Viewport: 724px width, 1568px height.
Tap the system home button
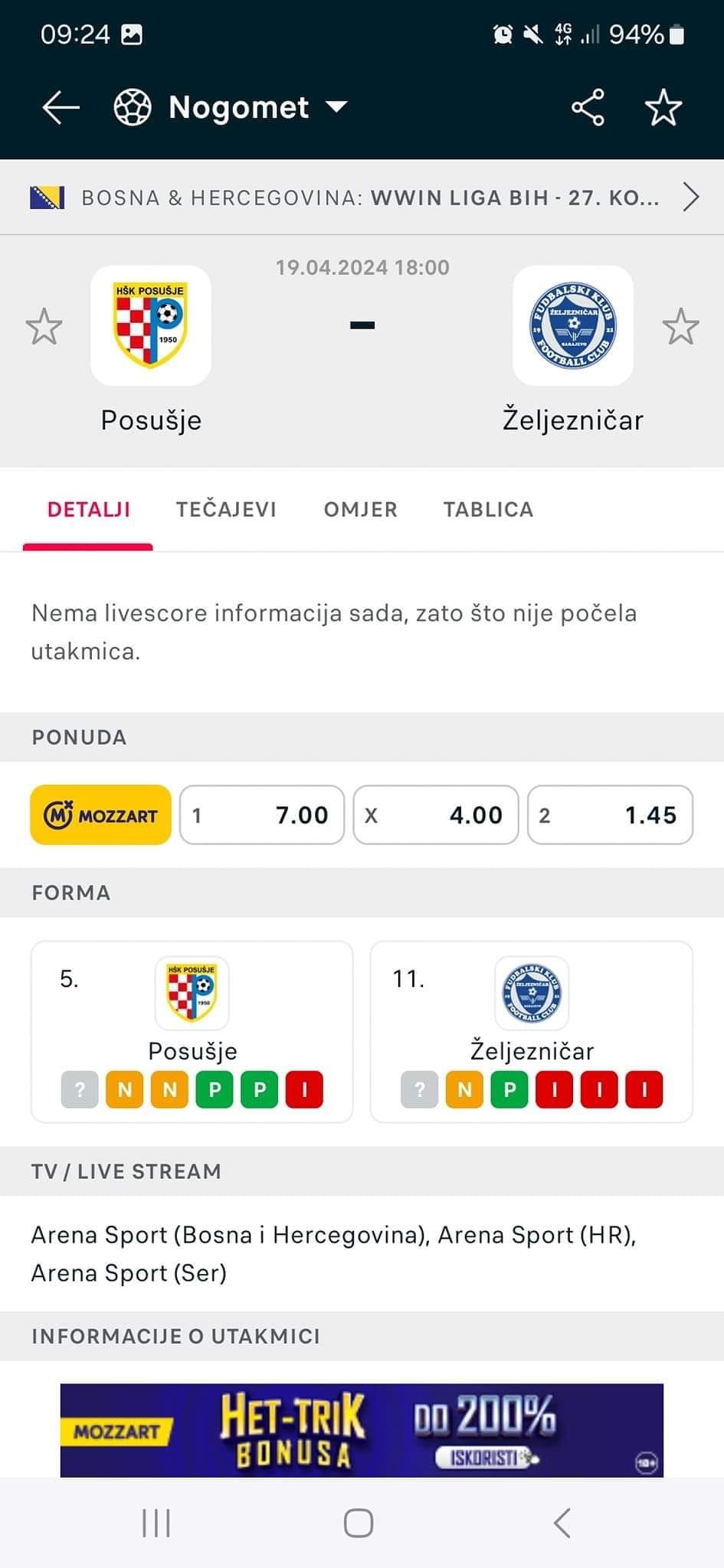(x=359, y=1523)
